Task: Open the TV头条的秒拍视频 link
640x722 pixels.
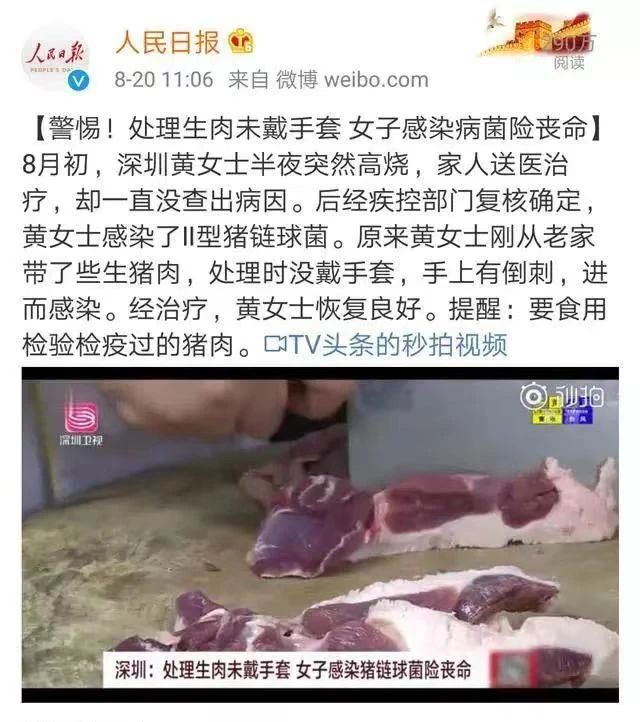Action: point(386,345)
